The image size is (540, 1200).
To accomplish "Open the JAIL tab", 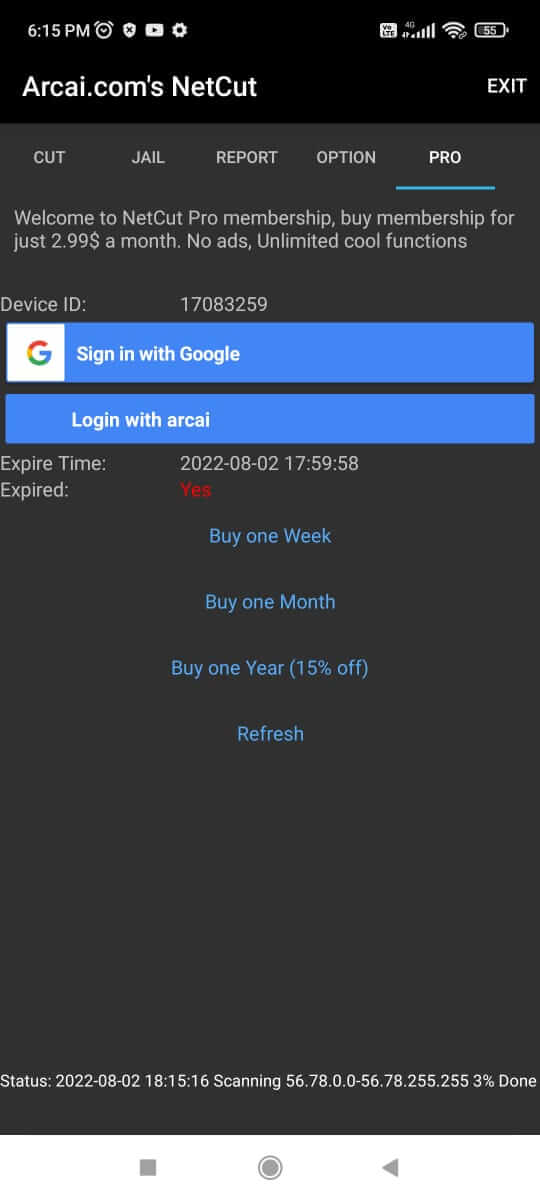I will 148,157.
